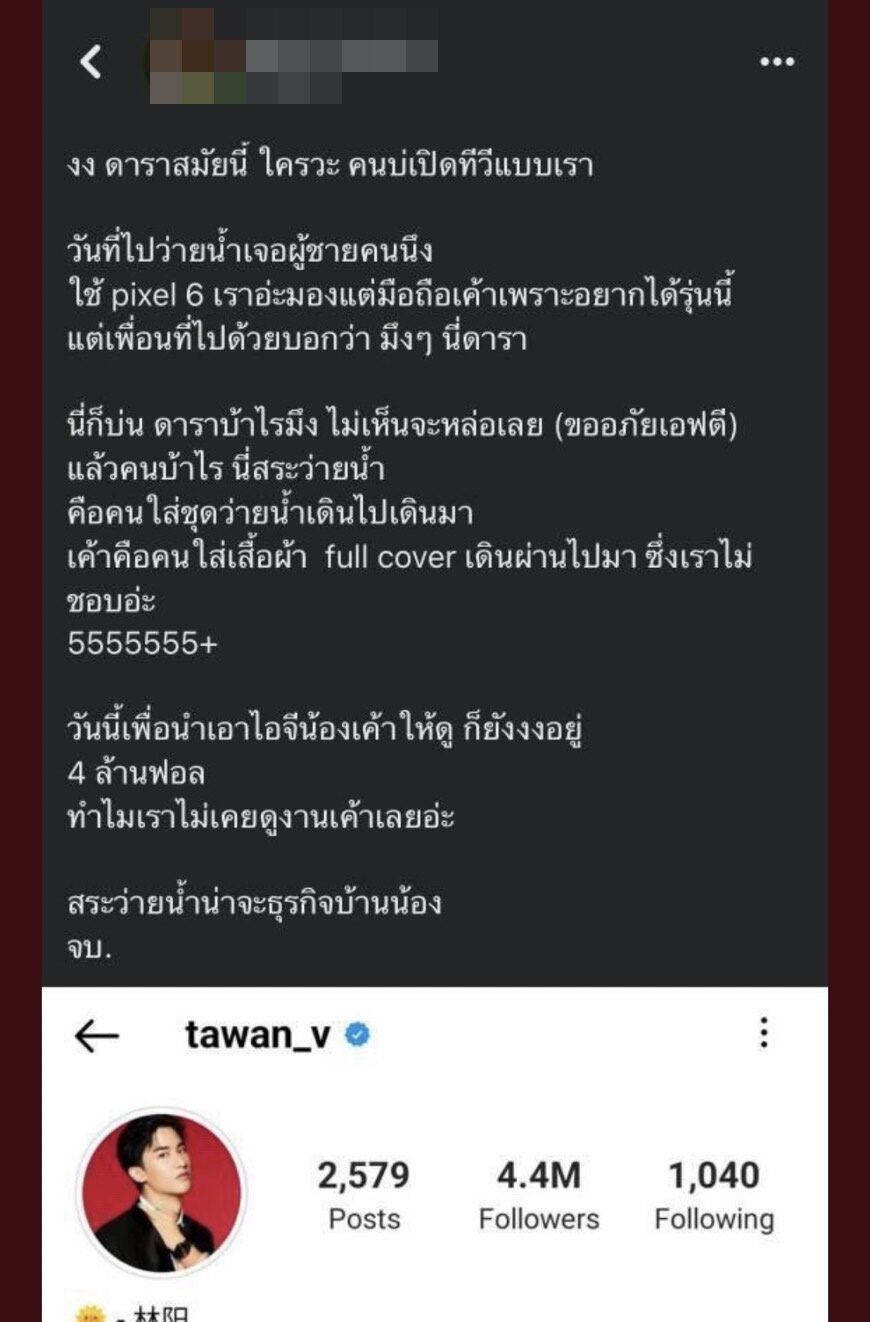Open the post's three-dot overflow menu

pos(776,62)
